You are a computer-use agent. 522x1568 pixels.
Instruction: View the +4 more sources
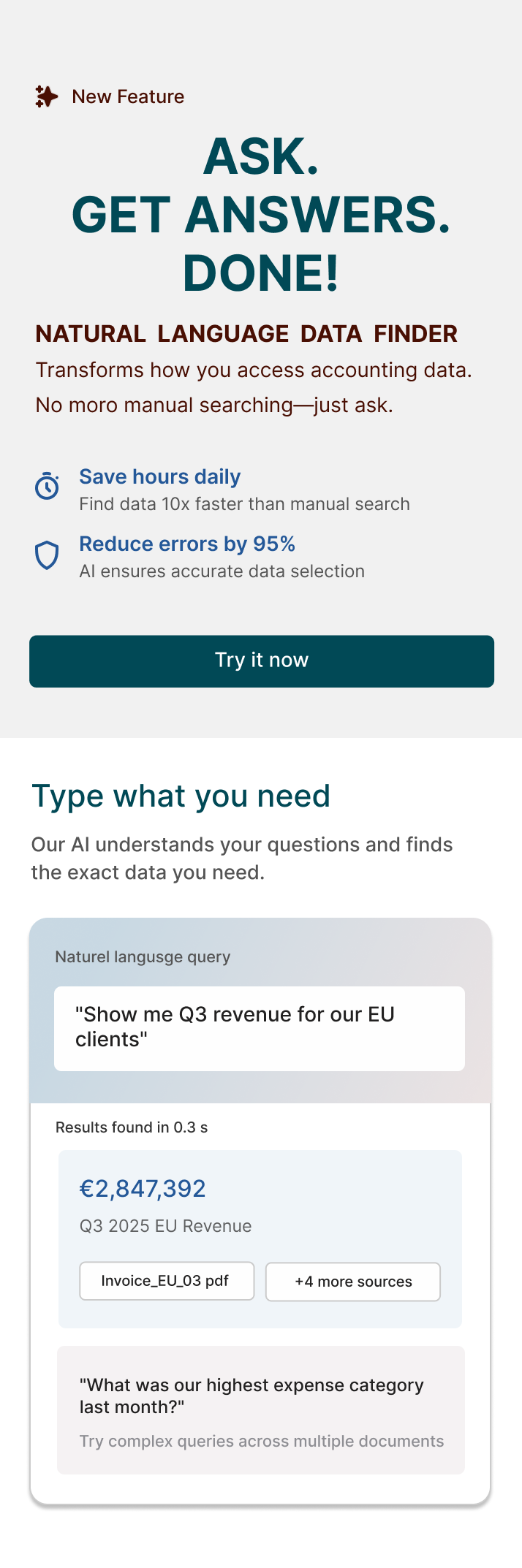[x=352, y=1282]
